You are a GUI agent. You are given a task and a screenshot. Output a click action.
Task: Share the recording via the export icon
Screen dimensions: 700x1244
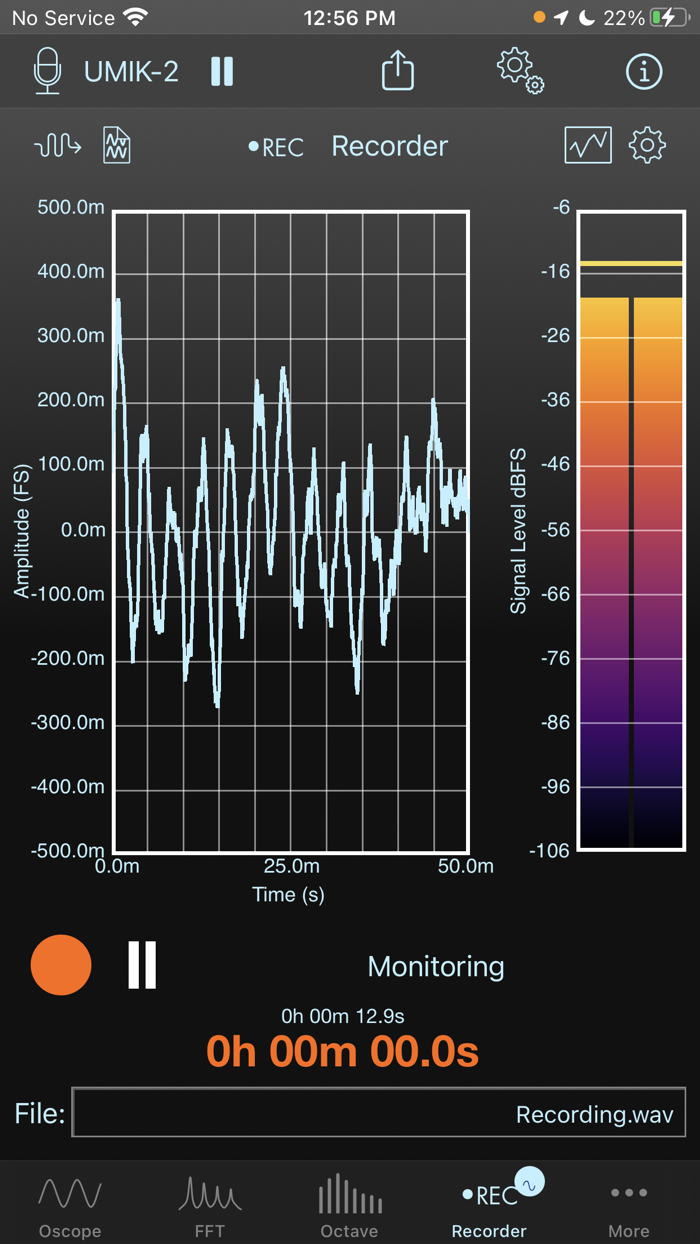pos(398,72)
